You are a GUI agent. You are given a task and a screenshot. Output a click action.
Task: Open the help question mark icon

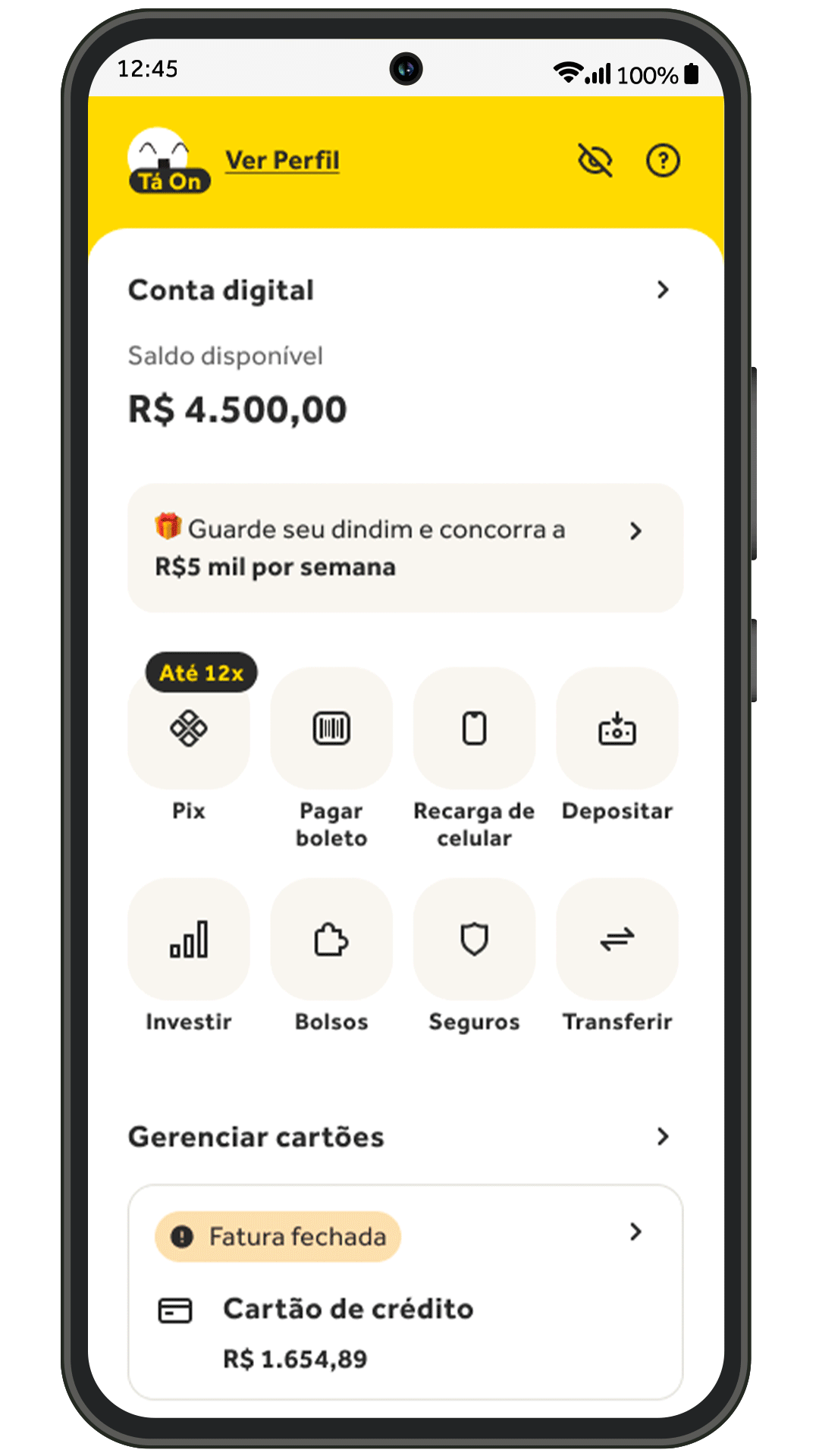[663, 161]
